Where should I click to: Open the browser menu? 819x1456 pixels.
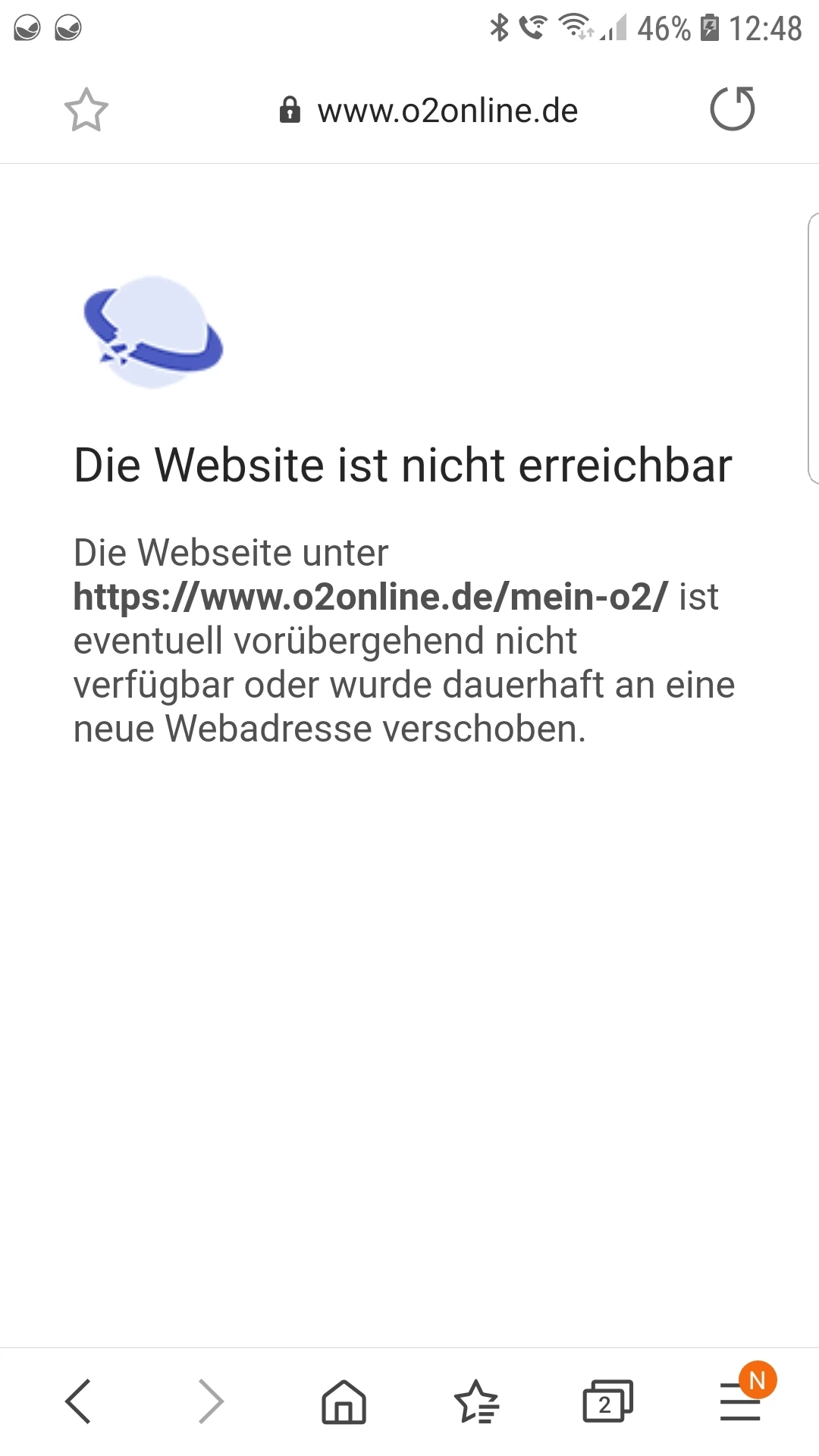[x=740, y=1401]
